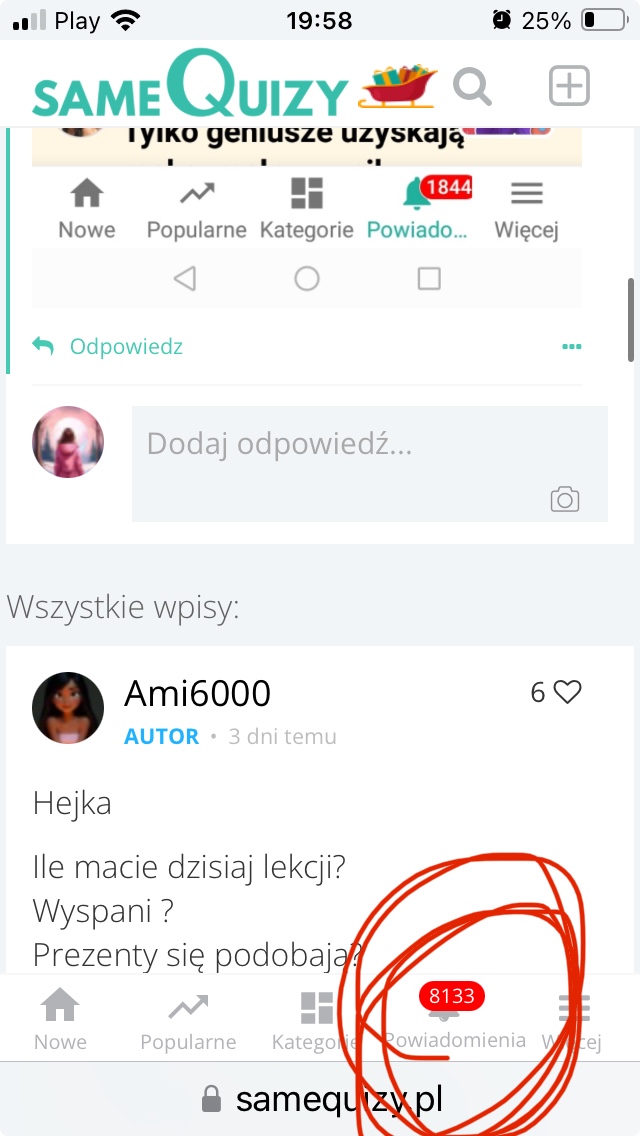Tap the Odpowiedz reply link
Screen dimensions: 640x1136
point(109,347)
